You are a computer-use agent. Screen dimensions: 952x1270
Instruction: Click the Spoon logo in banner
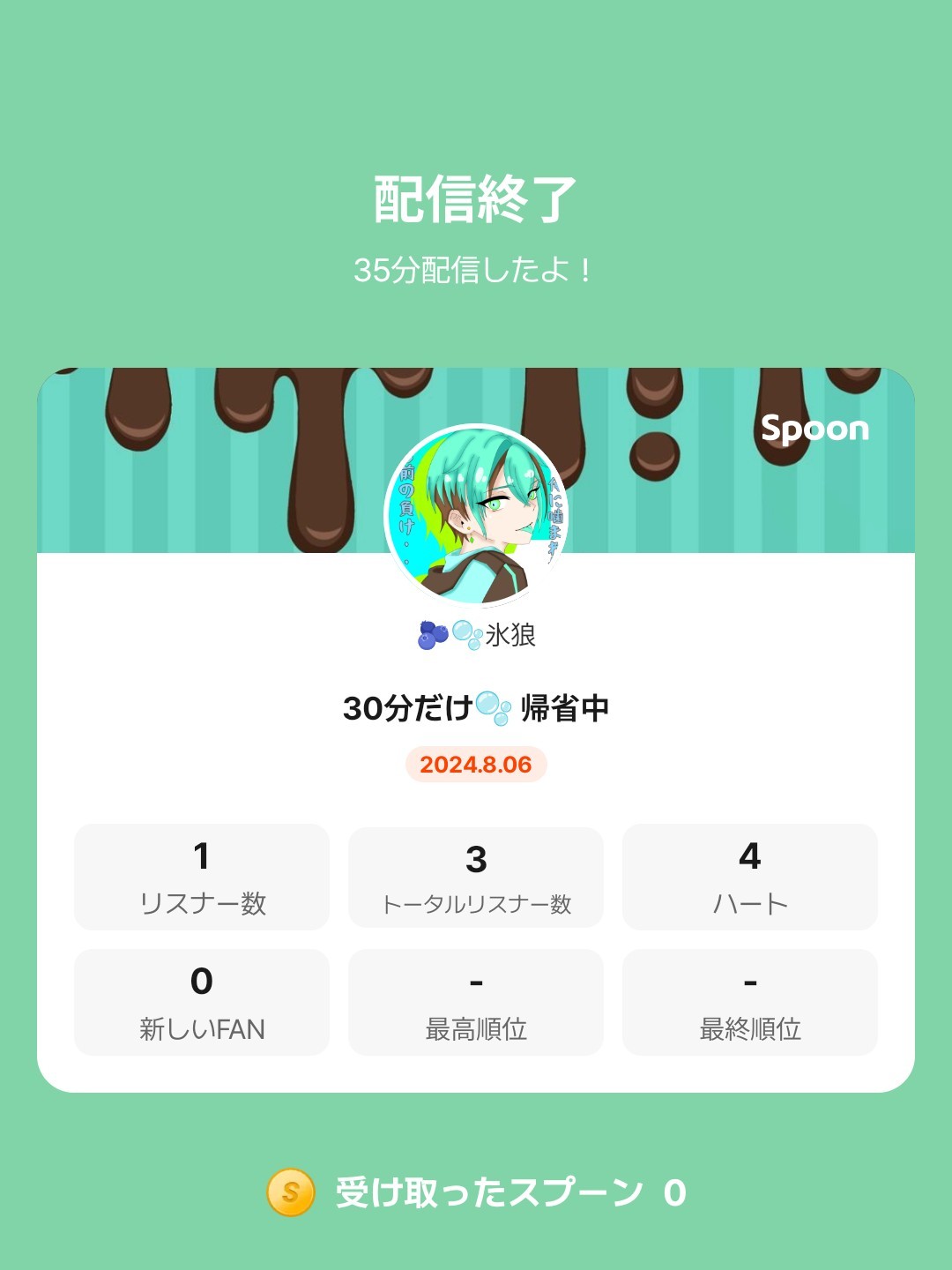(x=815, y=430)
